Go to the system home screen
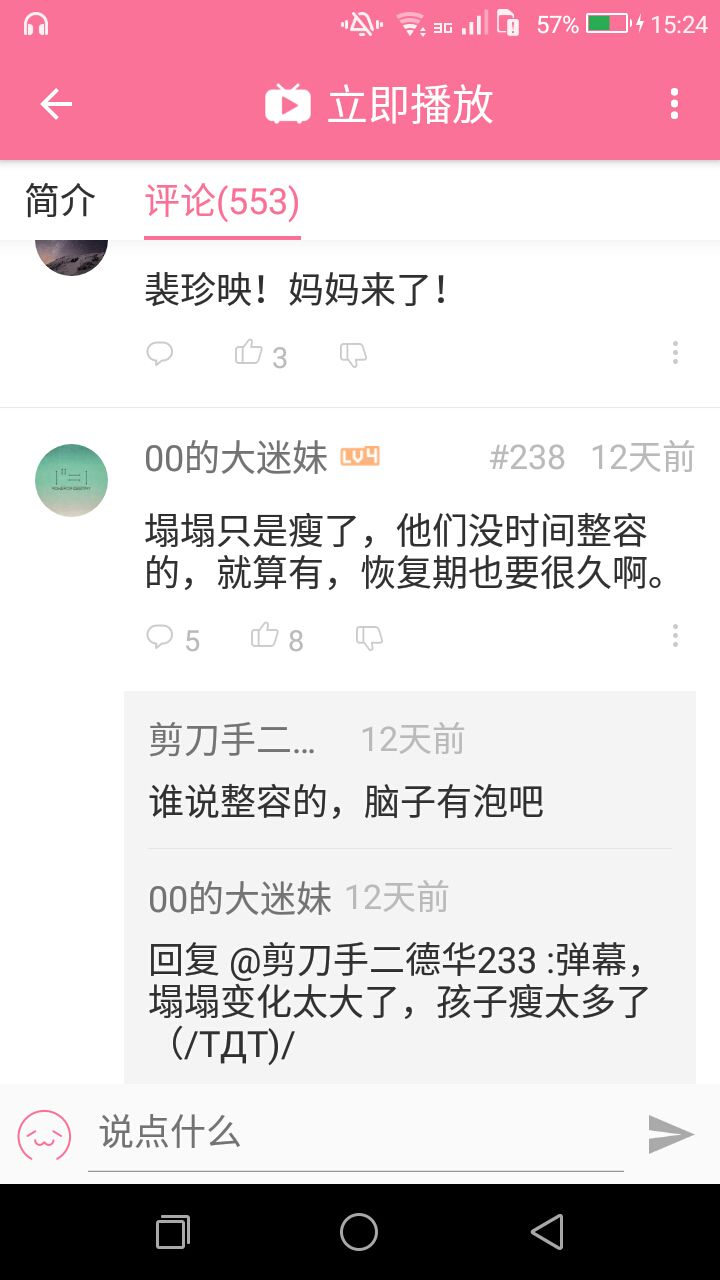The height and width of the screenshot is (1280, 720). click(359, 1232)
